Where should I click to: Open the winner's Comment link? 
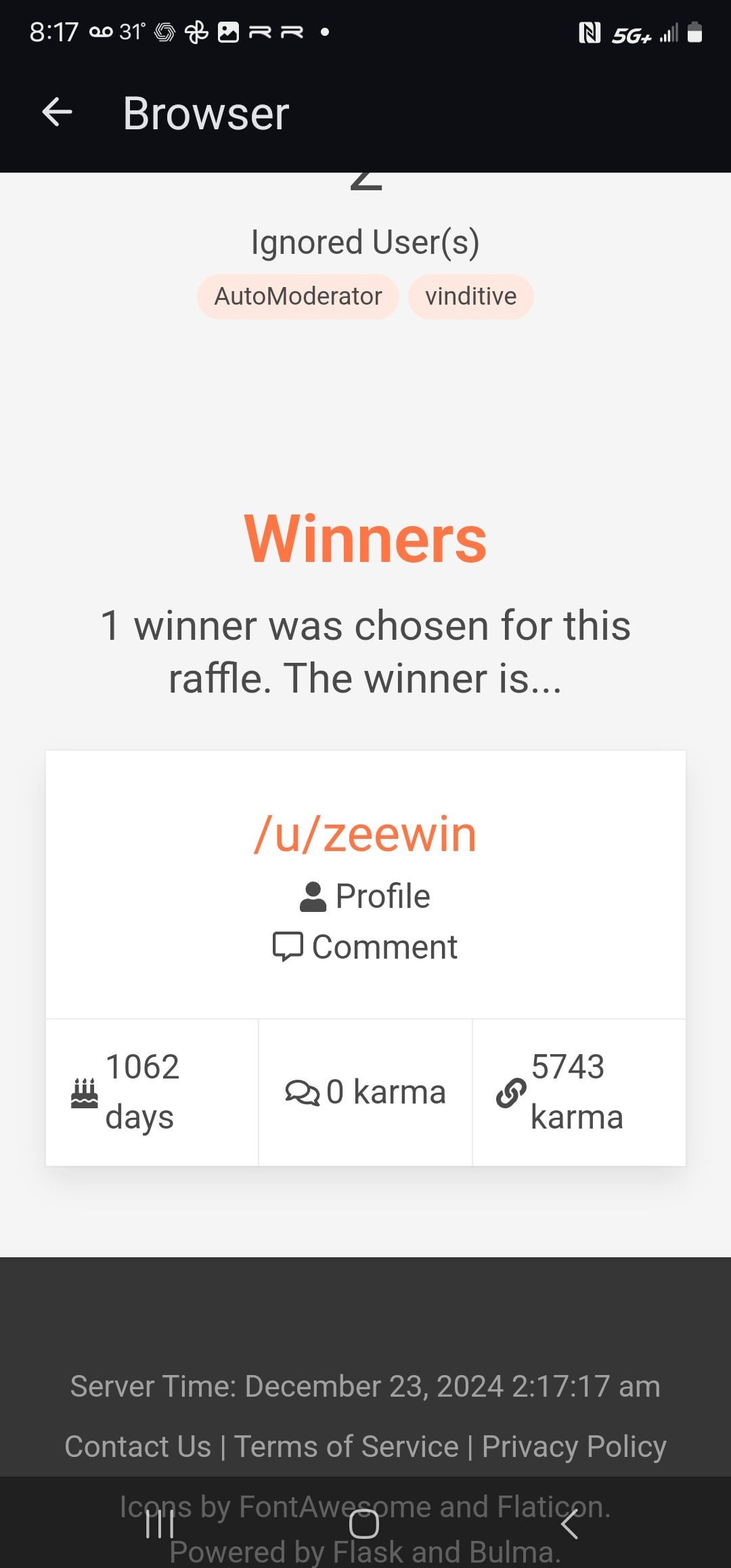tap(365, 947)
